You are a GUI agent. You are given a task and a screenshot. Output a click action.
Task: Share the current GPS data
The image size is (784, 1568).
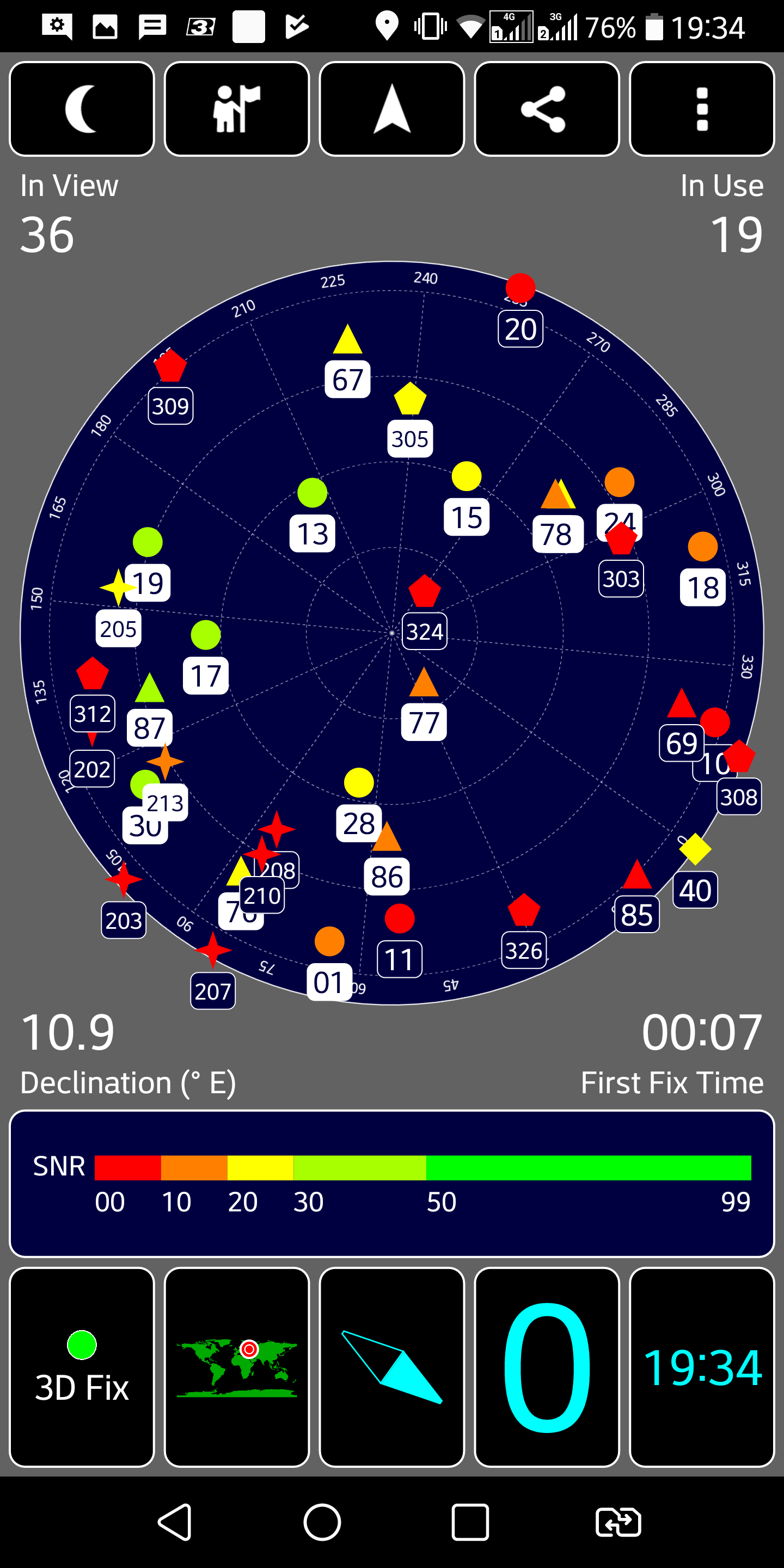tap(547, 109)
